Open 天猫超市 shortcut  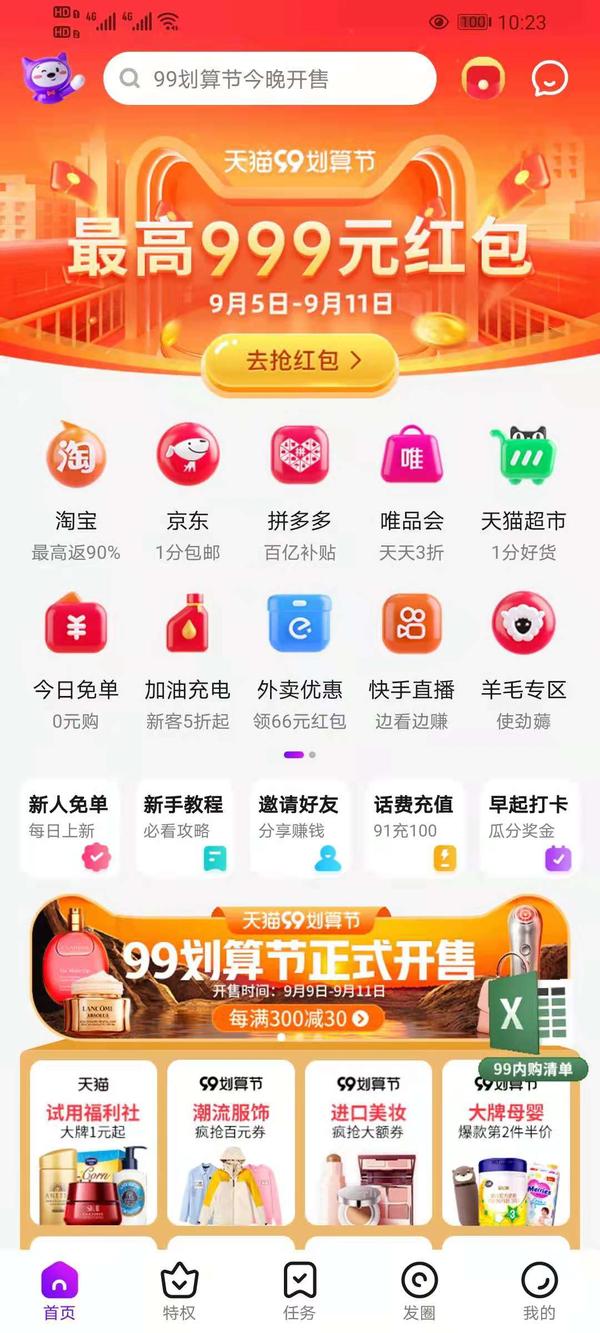pos(523,490)
